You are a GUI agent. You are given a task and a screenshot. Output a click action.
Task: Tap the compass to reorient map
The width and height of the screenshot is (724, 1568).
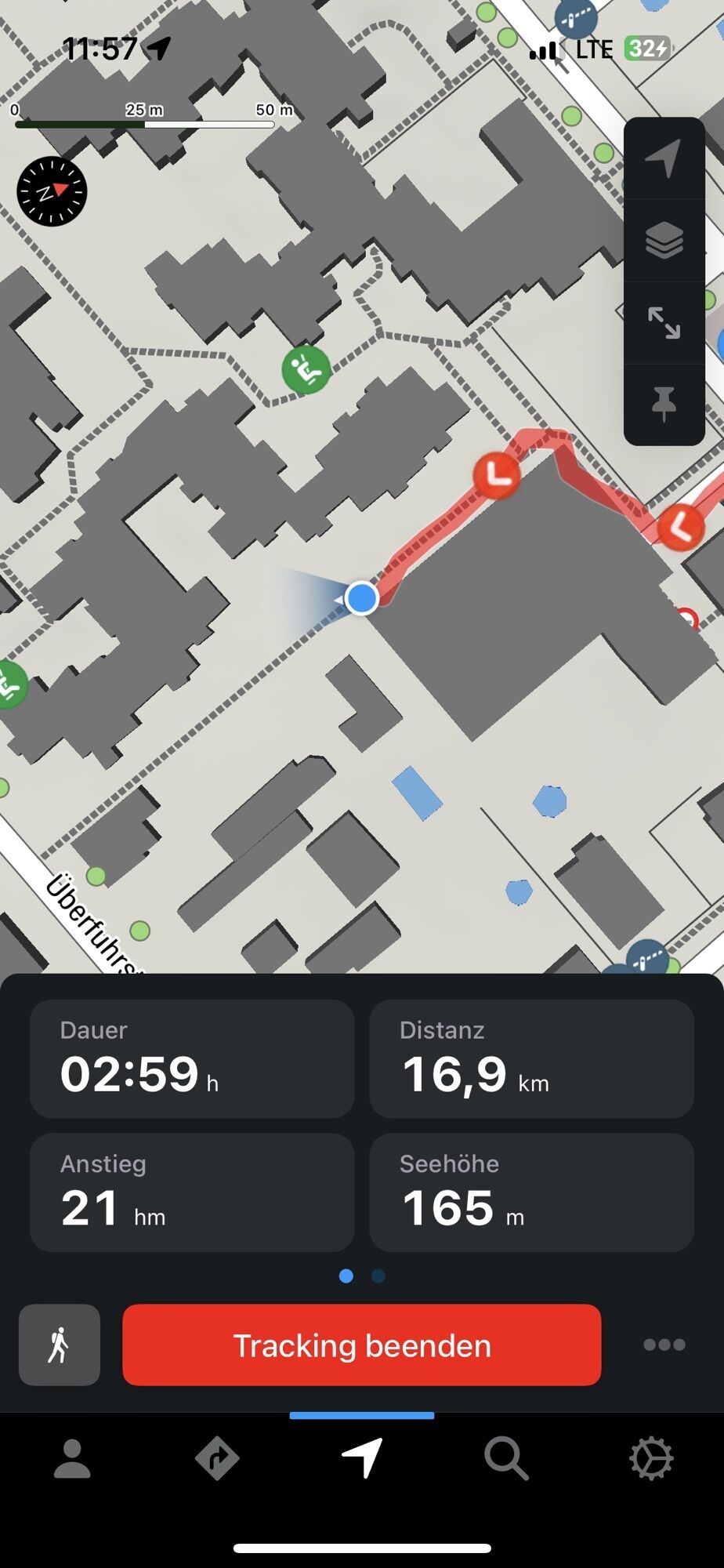click(52, 191)
